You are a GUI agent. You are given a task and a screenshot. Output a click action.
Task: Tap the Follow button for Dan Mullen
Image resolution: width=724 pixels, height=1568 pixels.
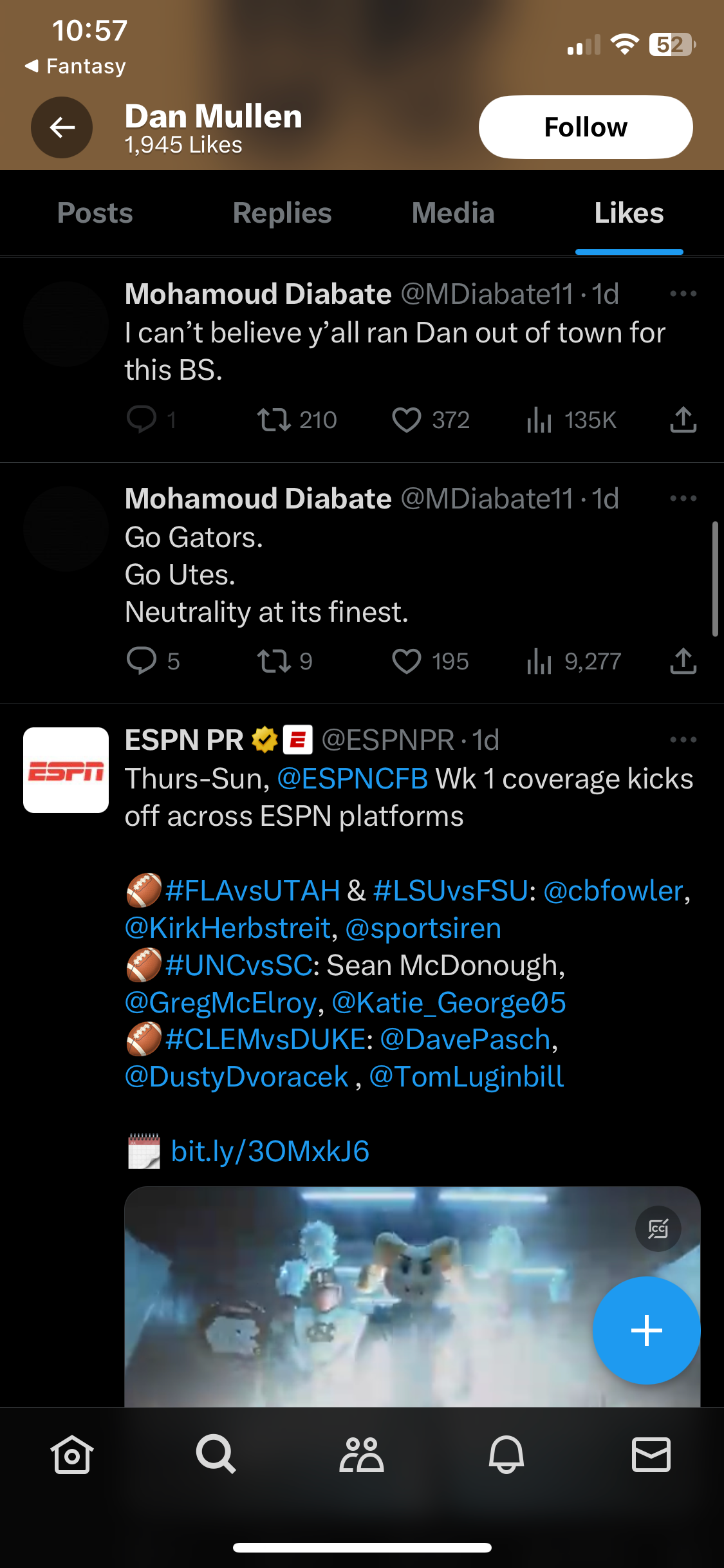pos(584,127)
